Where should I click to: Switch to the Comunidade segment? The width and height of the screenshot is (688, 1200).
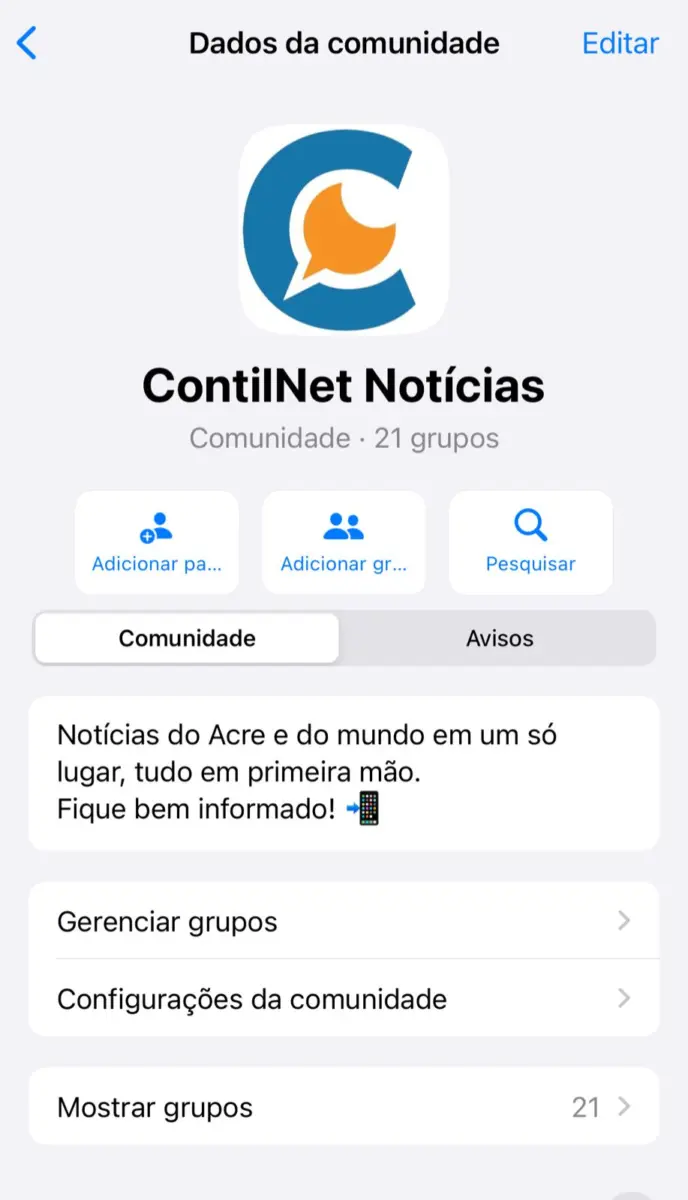coord(187,638)
